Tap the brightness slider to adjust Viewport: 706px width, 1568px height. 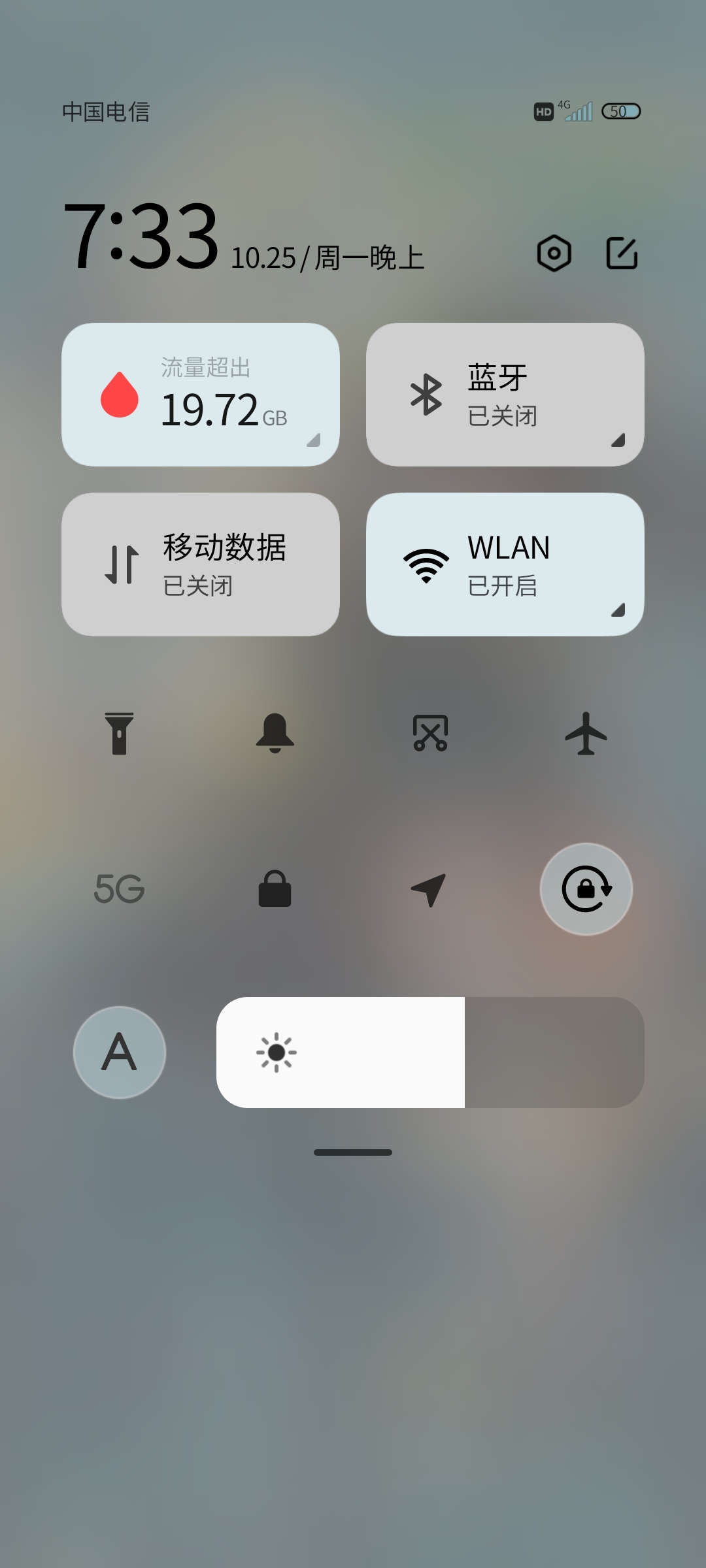pos(430,1053)
